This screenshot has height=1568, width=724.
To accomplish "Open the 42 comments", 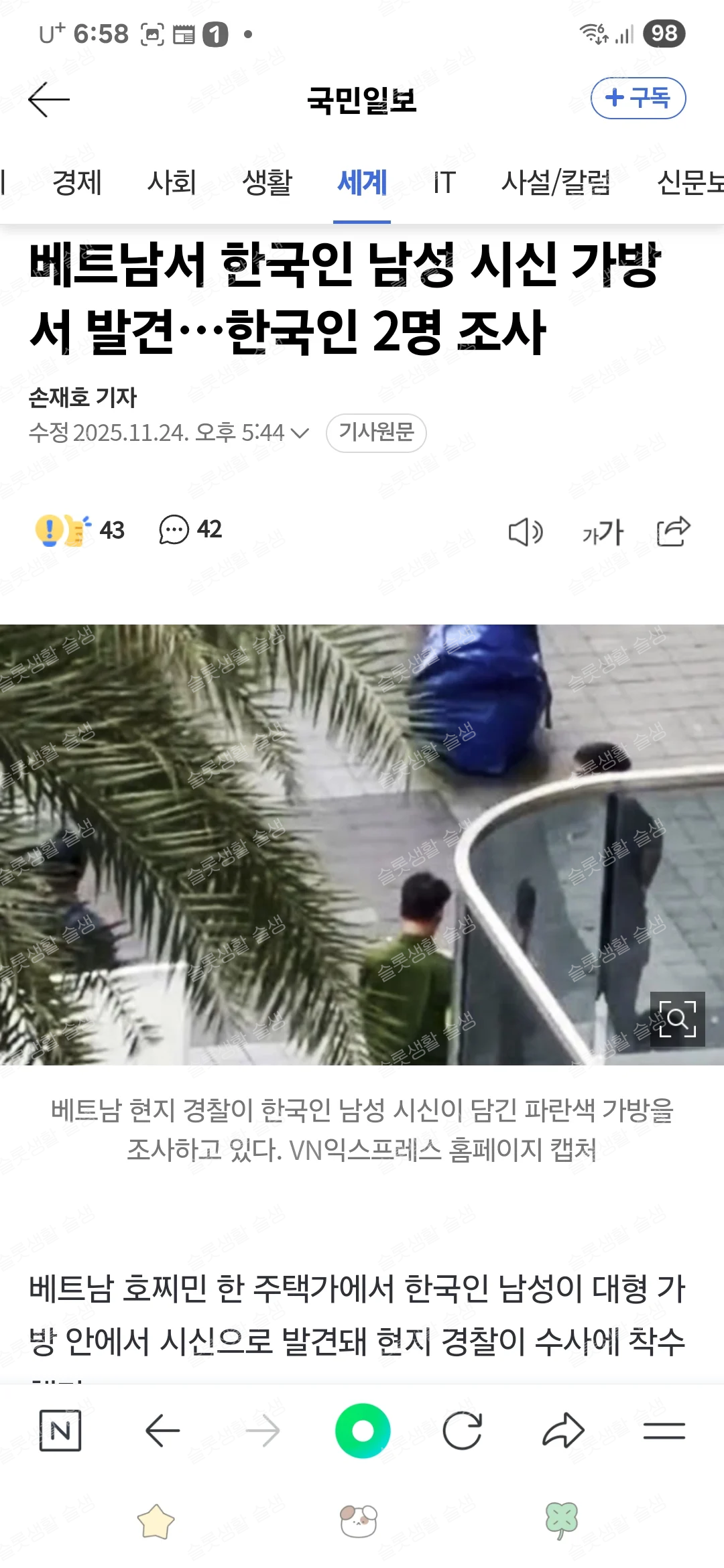I will pos(190,530).
